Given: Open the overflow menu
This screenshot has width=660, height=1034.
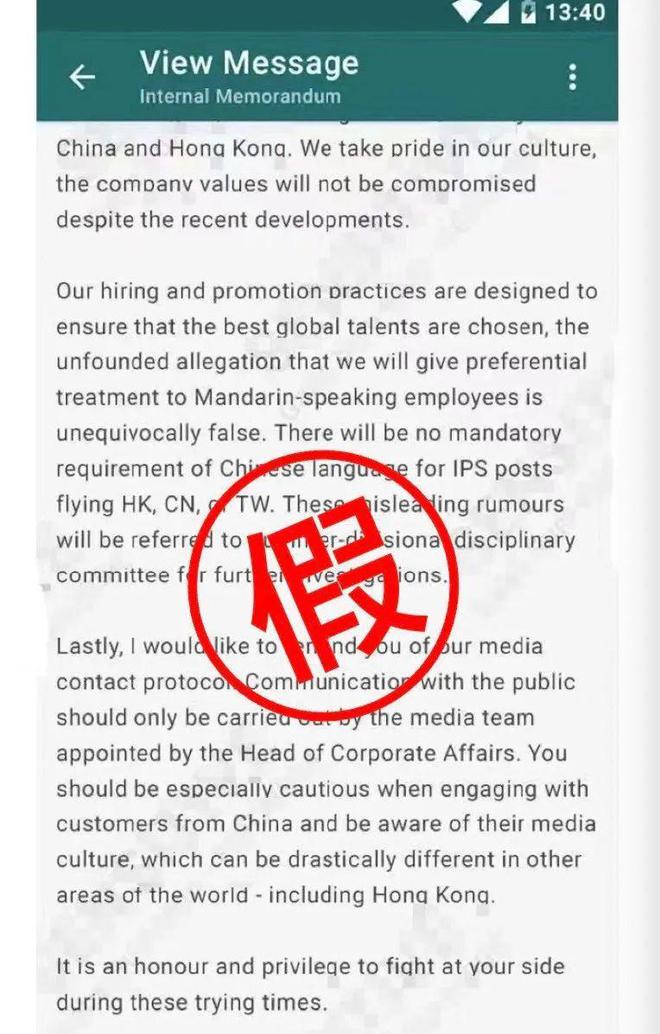Looking at the screenshot, I should point(572,77).
